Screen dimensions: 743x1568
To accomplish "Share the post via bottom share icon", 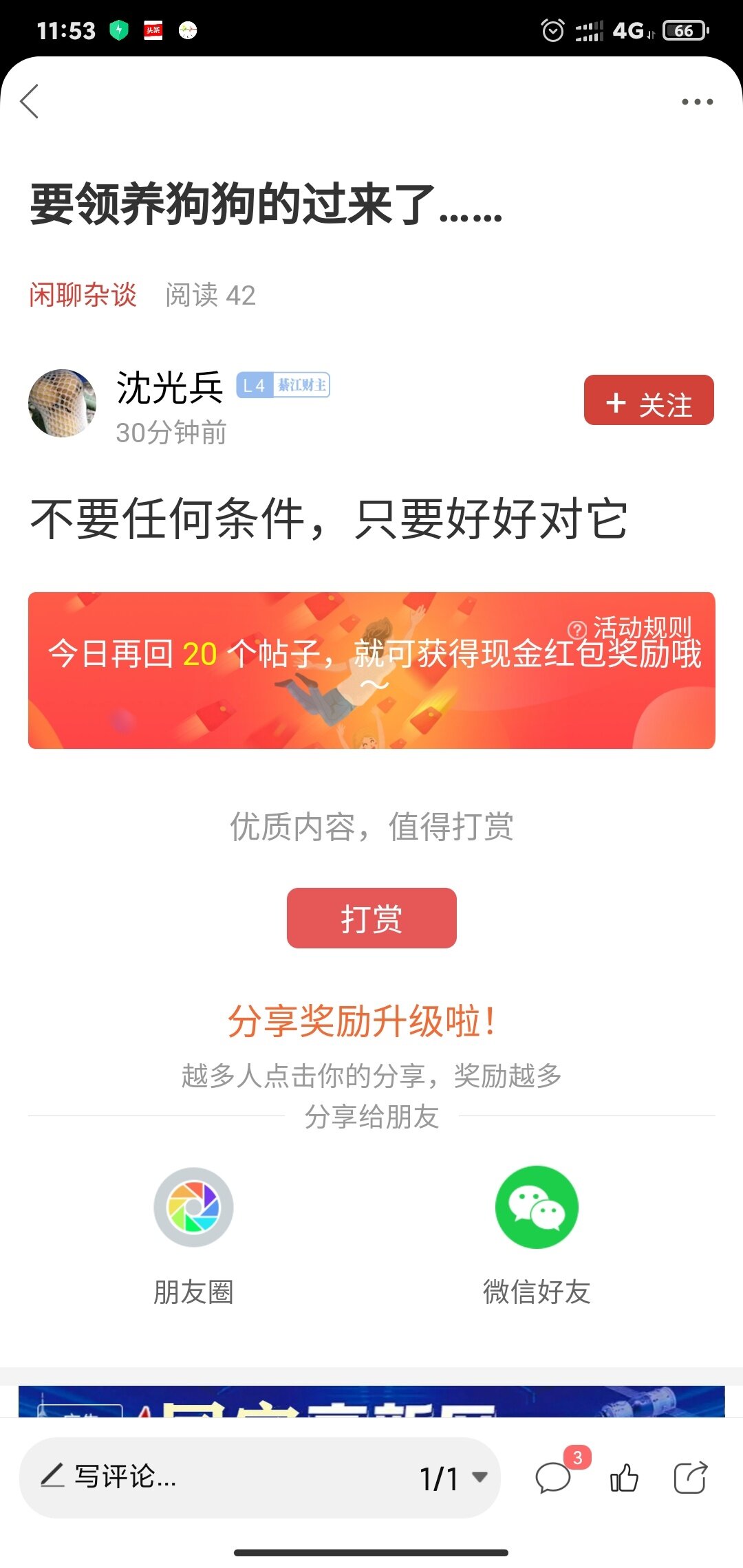I will click(x=690, y=1477).
